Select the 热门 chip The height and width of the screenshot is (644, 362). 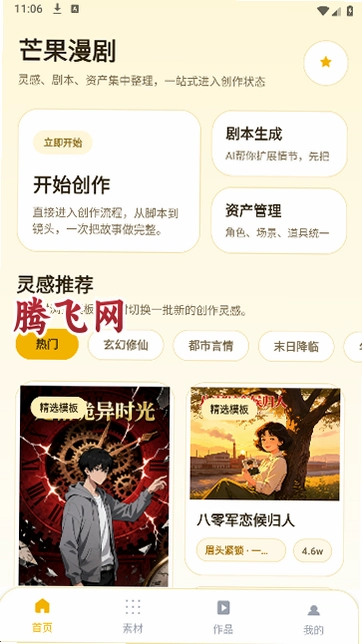tap(47, 345)
